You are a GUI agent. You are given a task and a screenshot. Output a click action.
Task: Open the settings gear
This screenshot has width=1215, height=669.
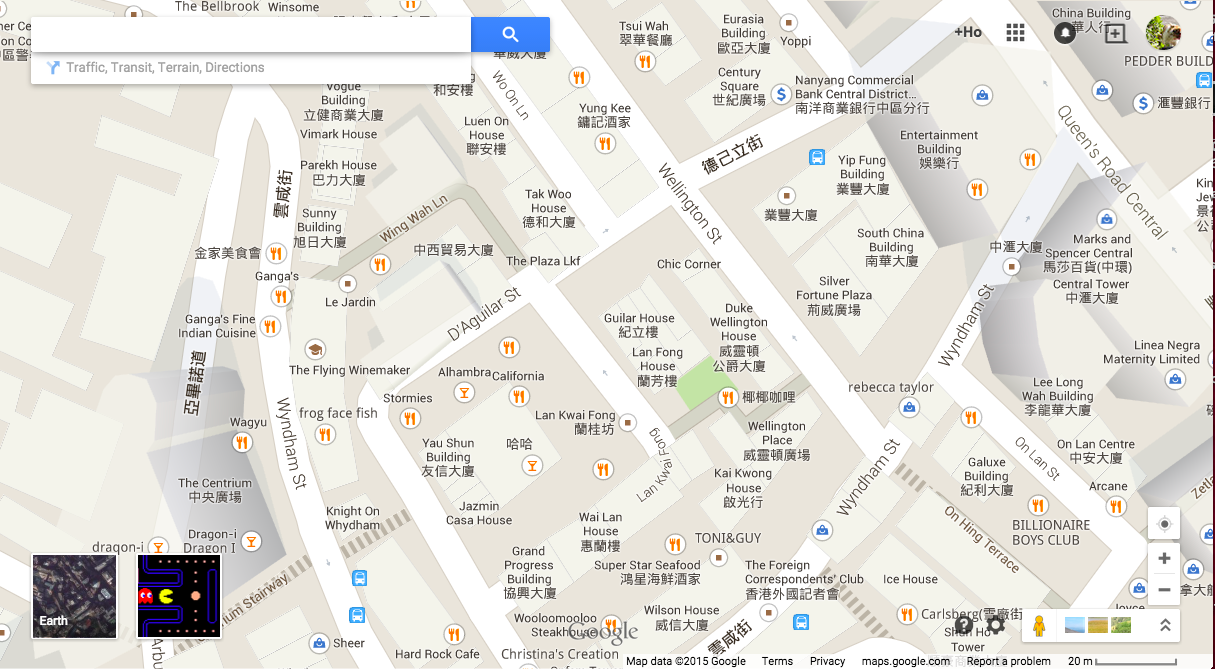click(995, 626)
